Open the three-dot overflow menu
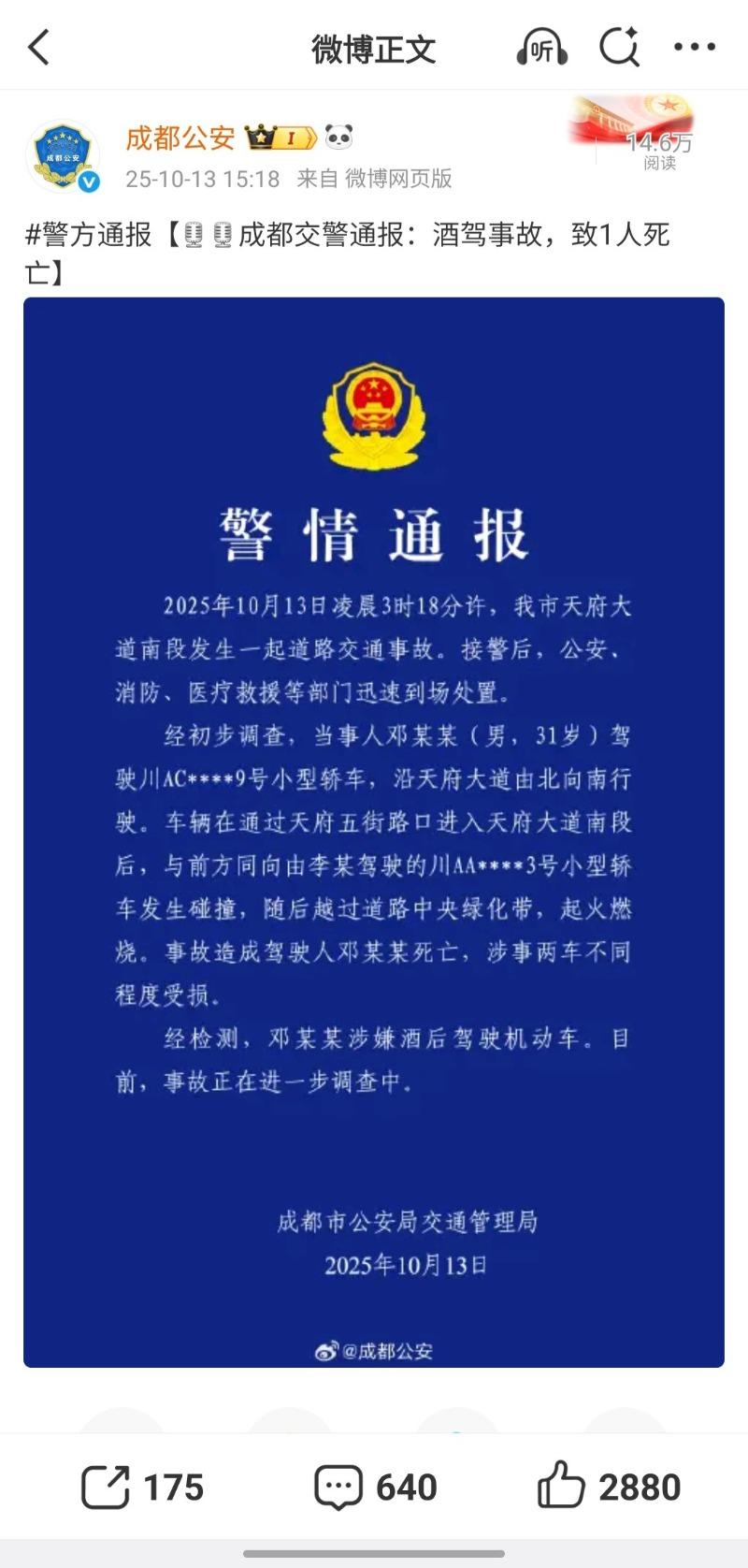 tap(695, 47)
